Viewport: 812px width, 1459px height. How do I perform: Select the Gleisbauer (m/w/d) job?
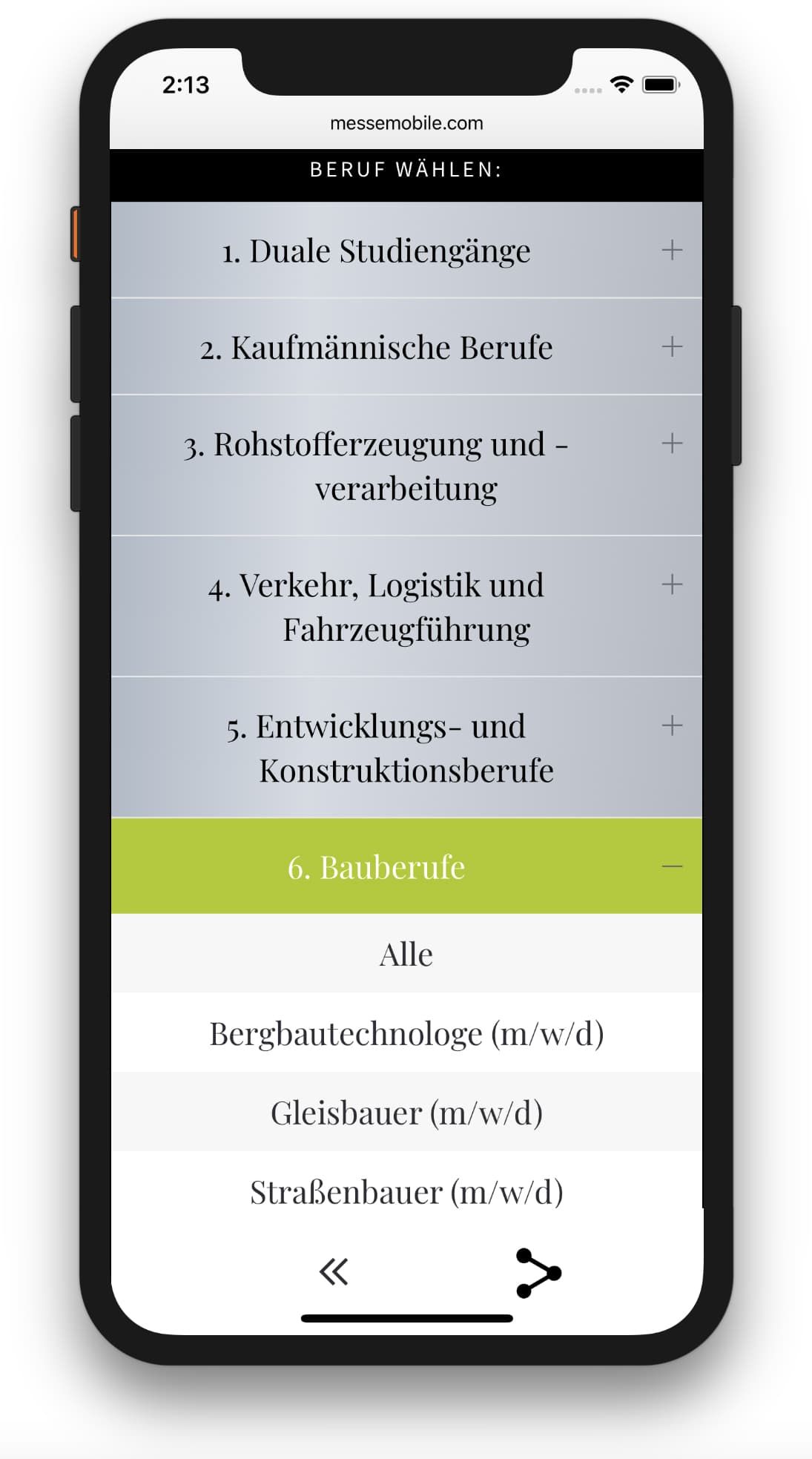tap(406, 1113)
